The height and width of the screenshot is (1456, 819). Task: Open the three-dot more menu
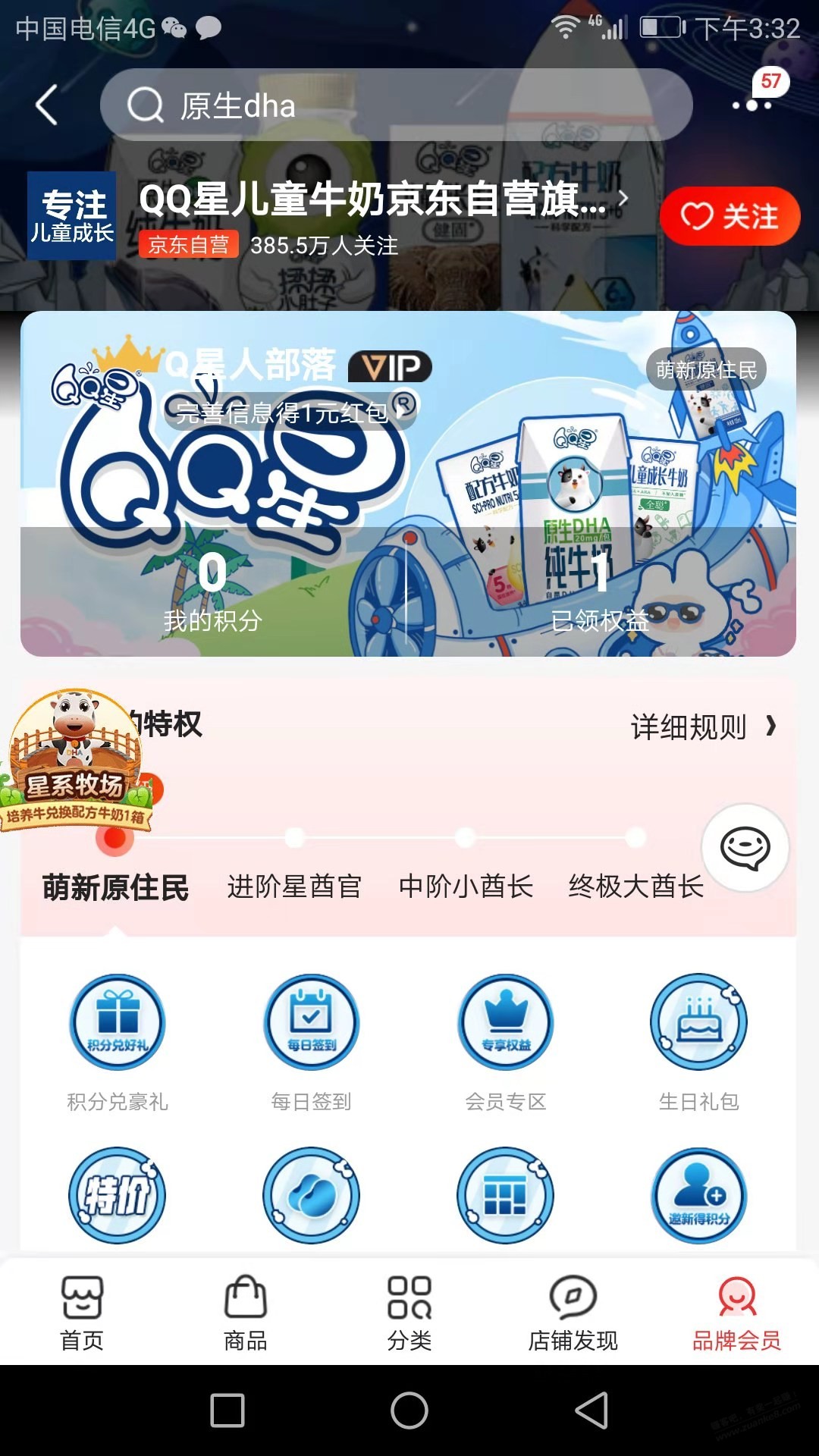752,105
